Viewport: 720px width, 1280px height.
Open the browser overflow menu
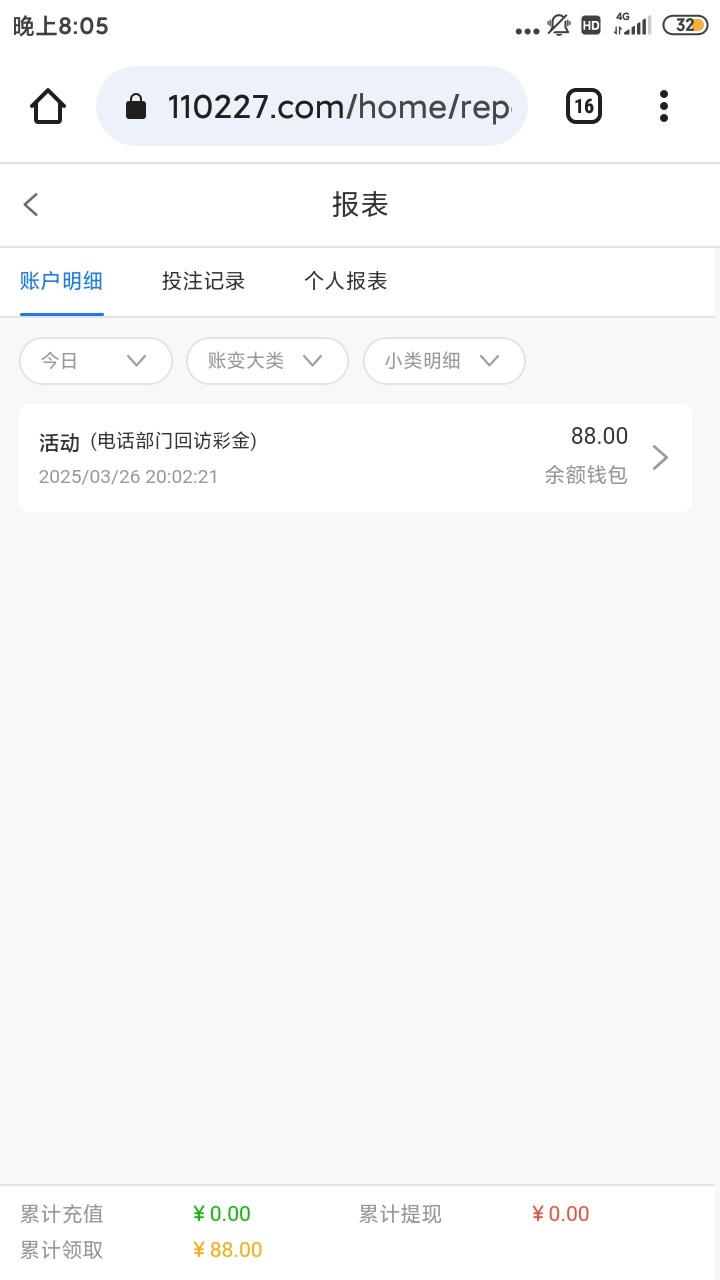pos(664,106)
